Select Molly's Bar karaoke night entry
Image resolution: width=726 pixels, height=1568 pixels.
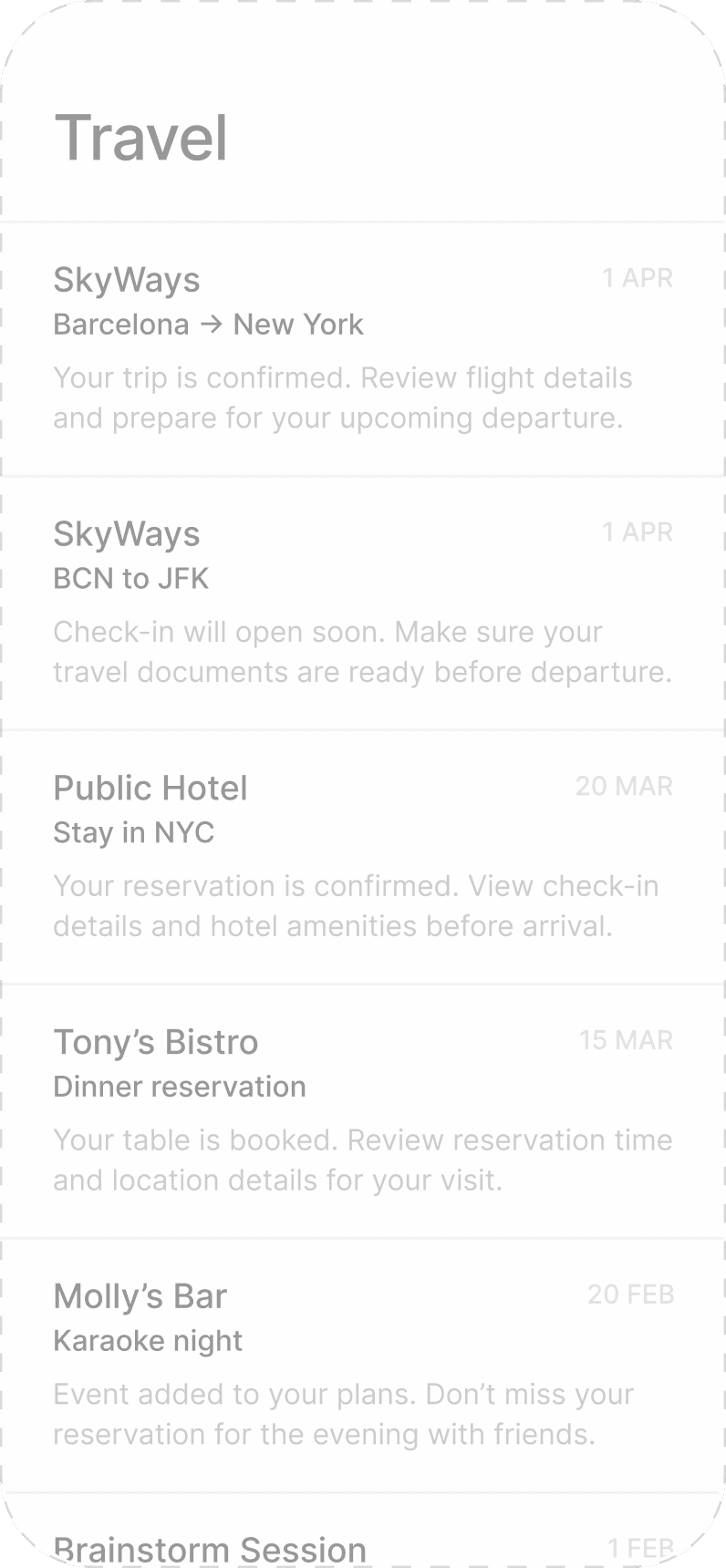click(x=363, y=1365)
